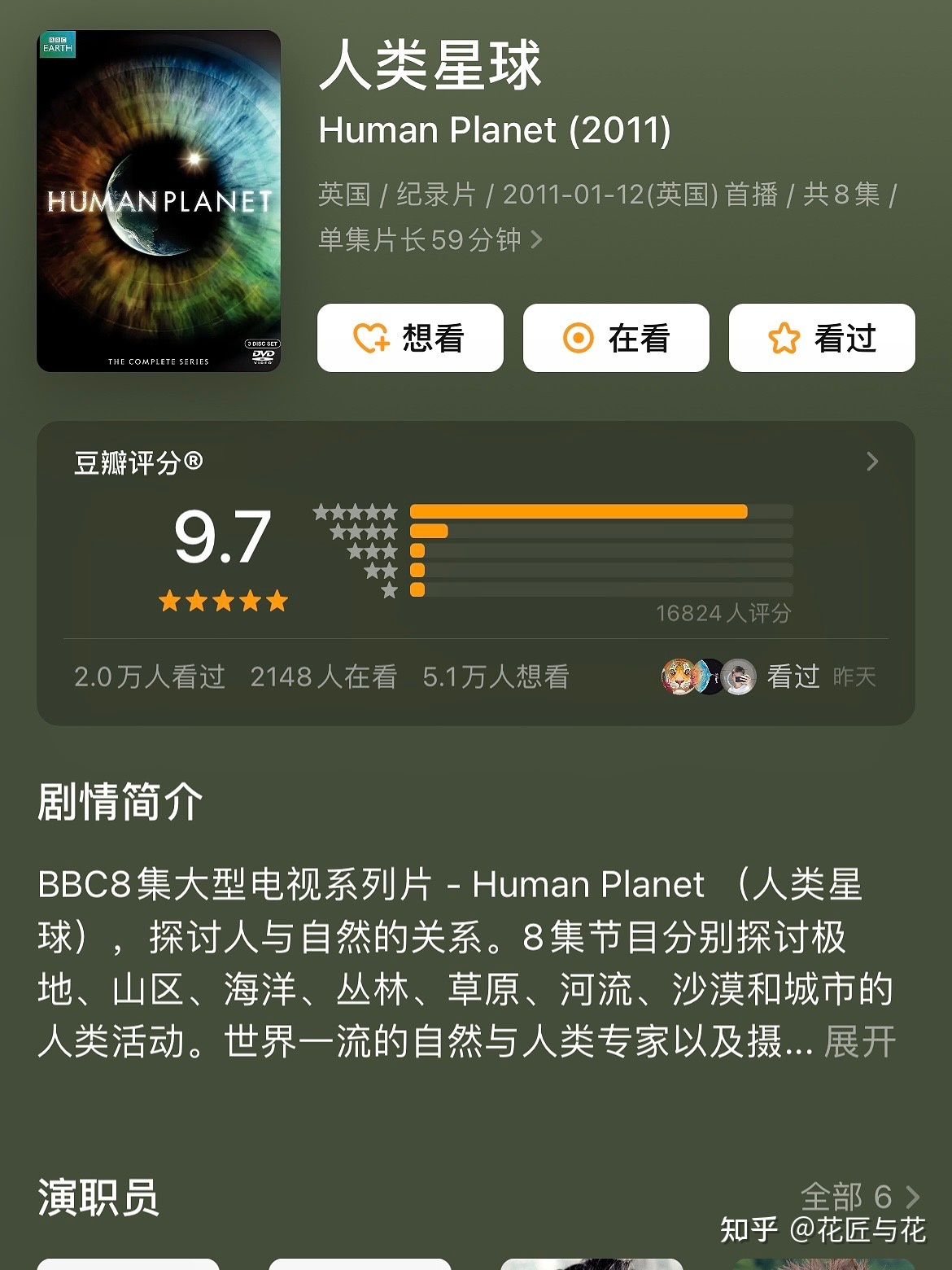Mark Human Planet as 想看

410,338
